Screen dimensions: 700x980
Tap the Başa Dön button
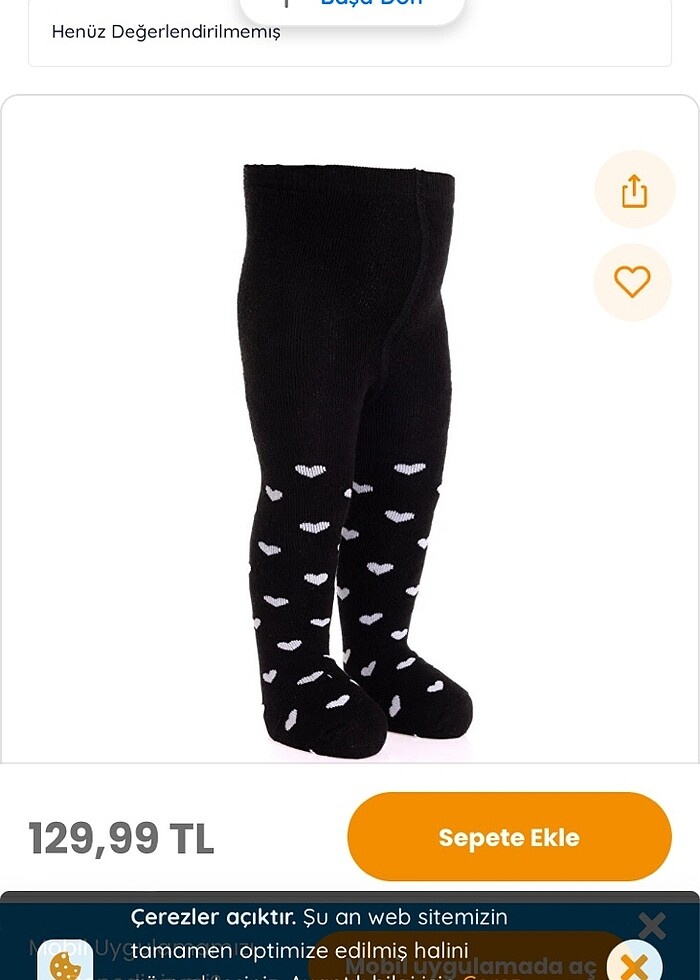pos(352,5)
